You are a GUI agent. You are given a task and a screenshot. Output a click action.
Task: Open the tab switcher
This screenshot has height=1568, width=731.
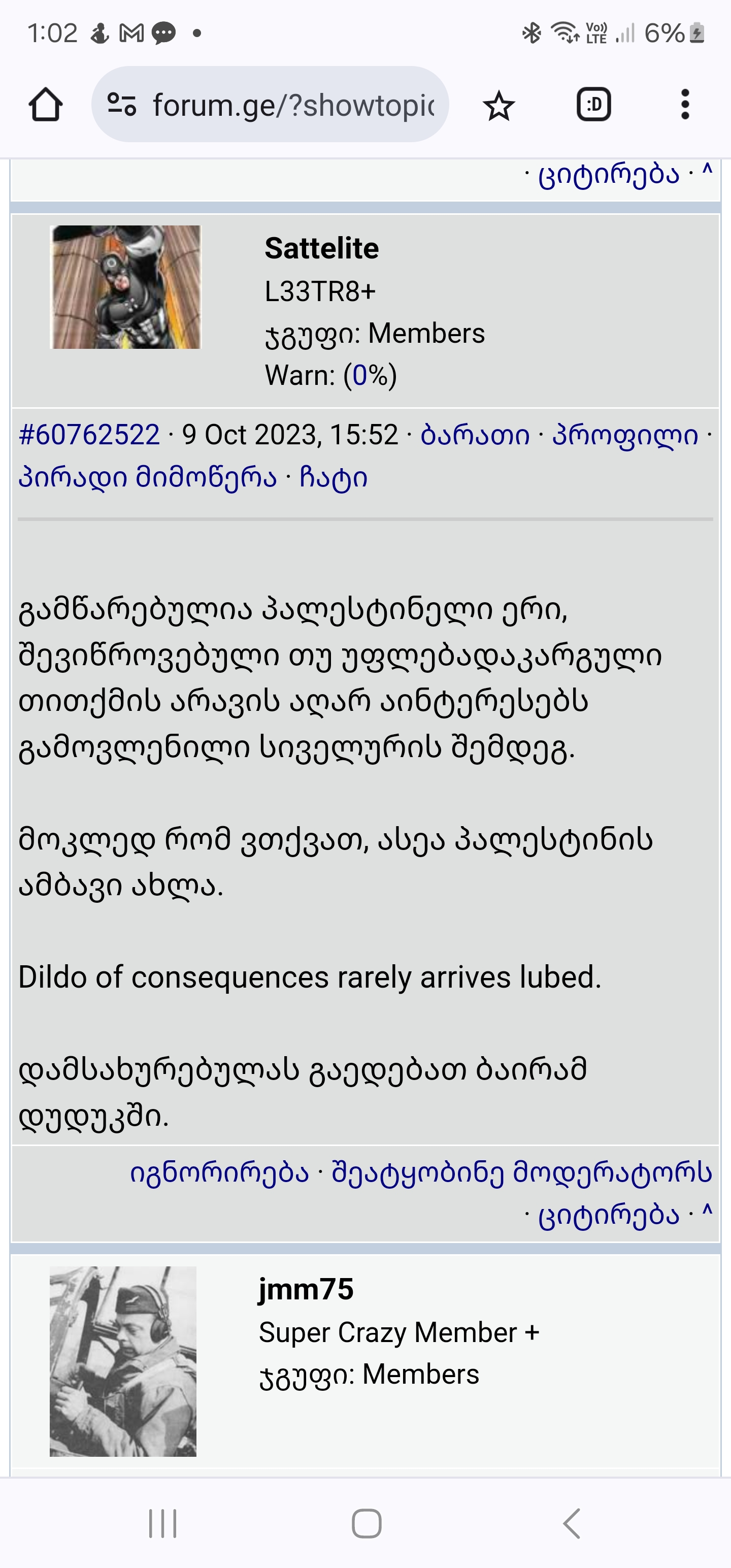pyautogui.click(x=593, y=105)
